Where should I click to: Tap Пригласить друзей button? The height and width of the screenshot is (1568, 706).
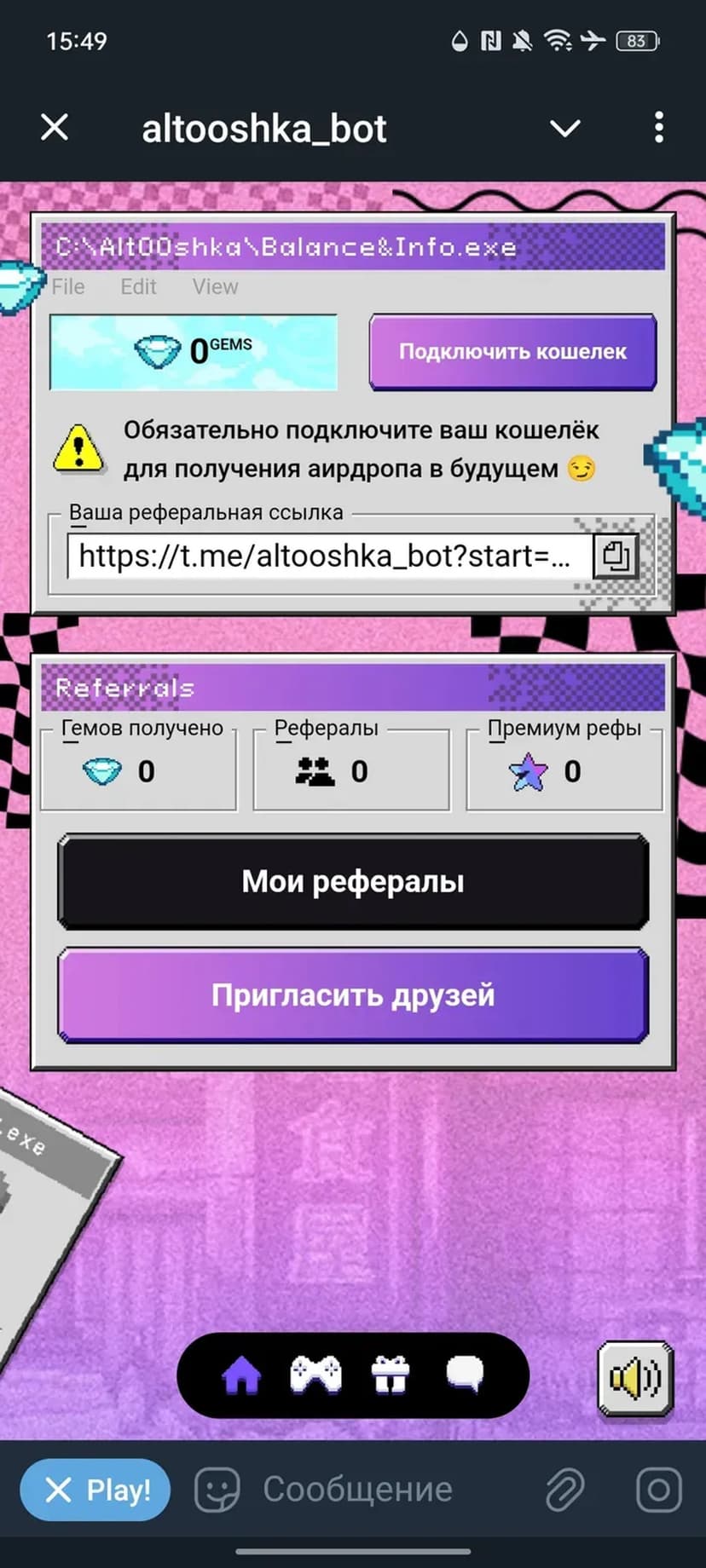point(353,995)
